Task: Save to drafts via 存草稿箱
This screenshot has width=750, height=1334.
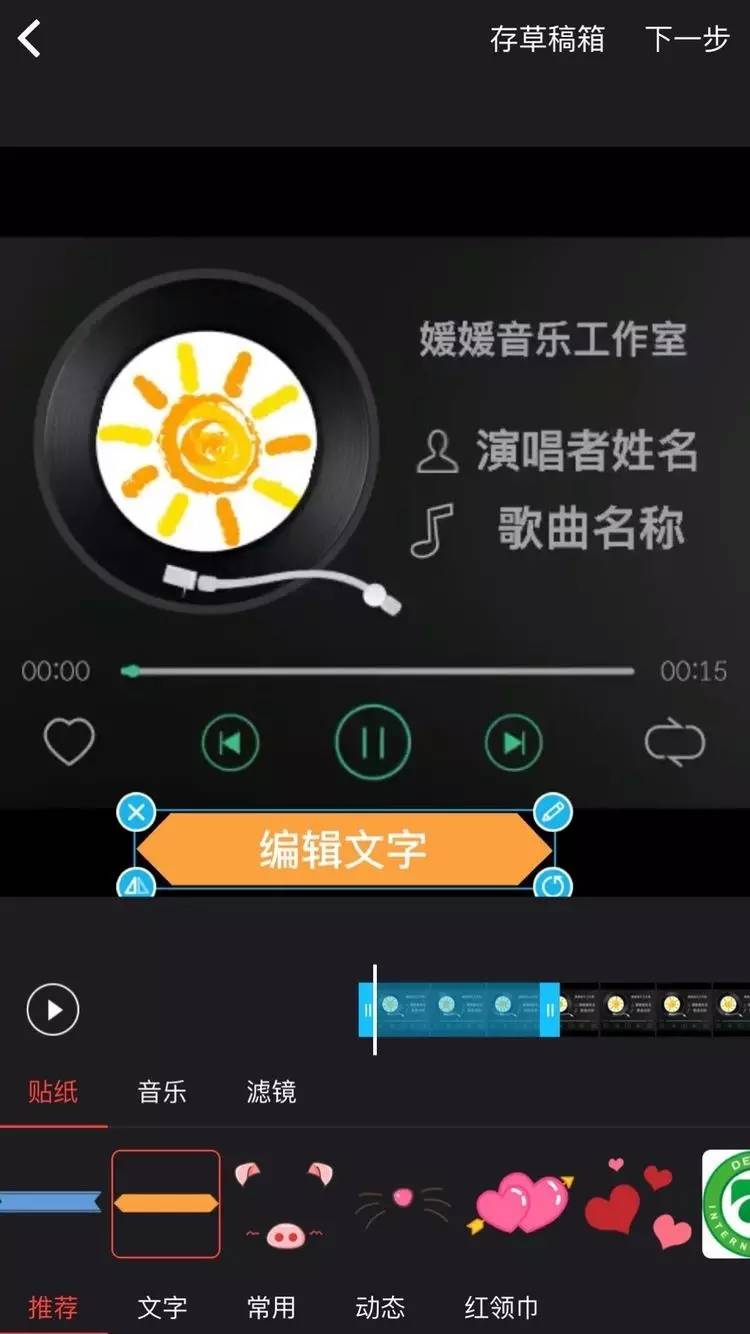Action: coord(546,40)
